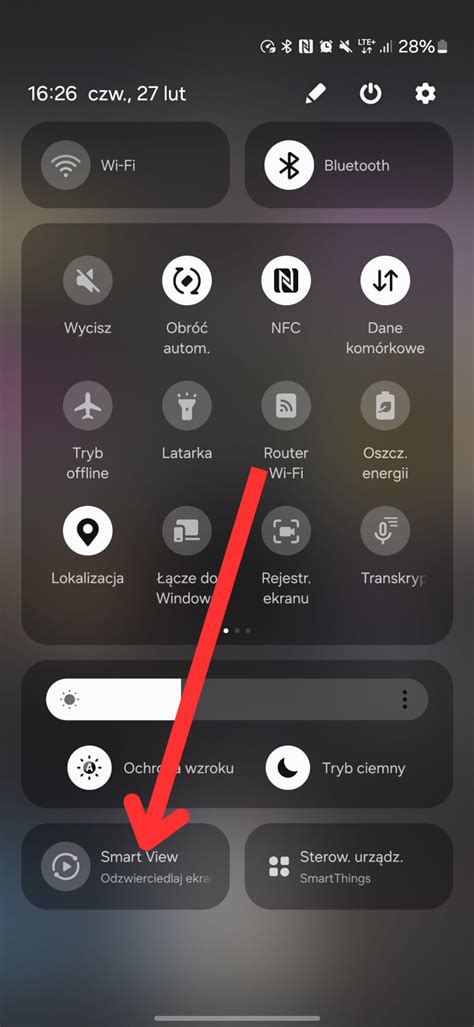The width and height of the screenshot is (474, 1027).
Task: Open Smart View screen mirroring
Action: coord(126,867)
